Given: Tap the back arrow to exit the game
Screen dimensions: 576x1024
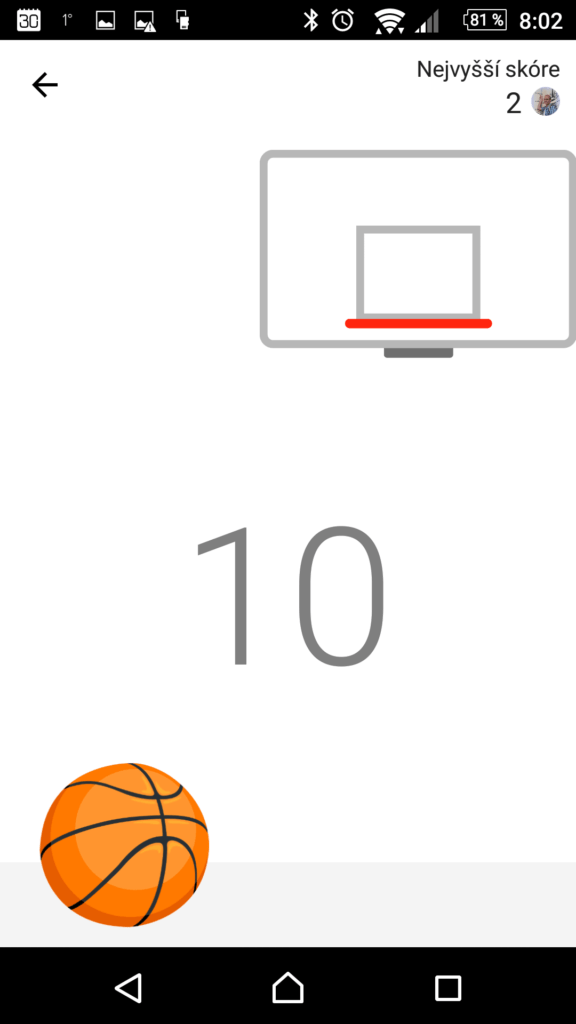Looking at the screenshot, I should click(x=45, y=85).
